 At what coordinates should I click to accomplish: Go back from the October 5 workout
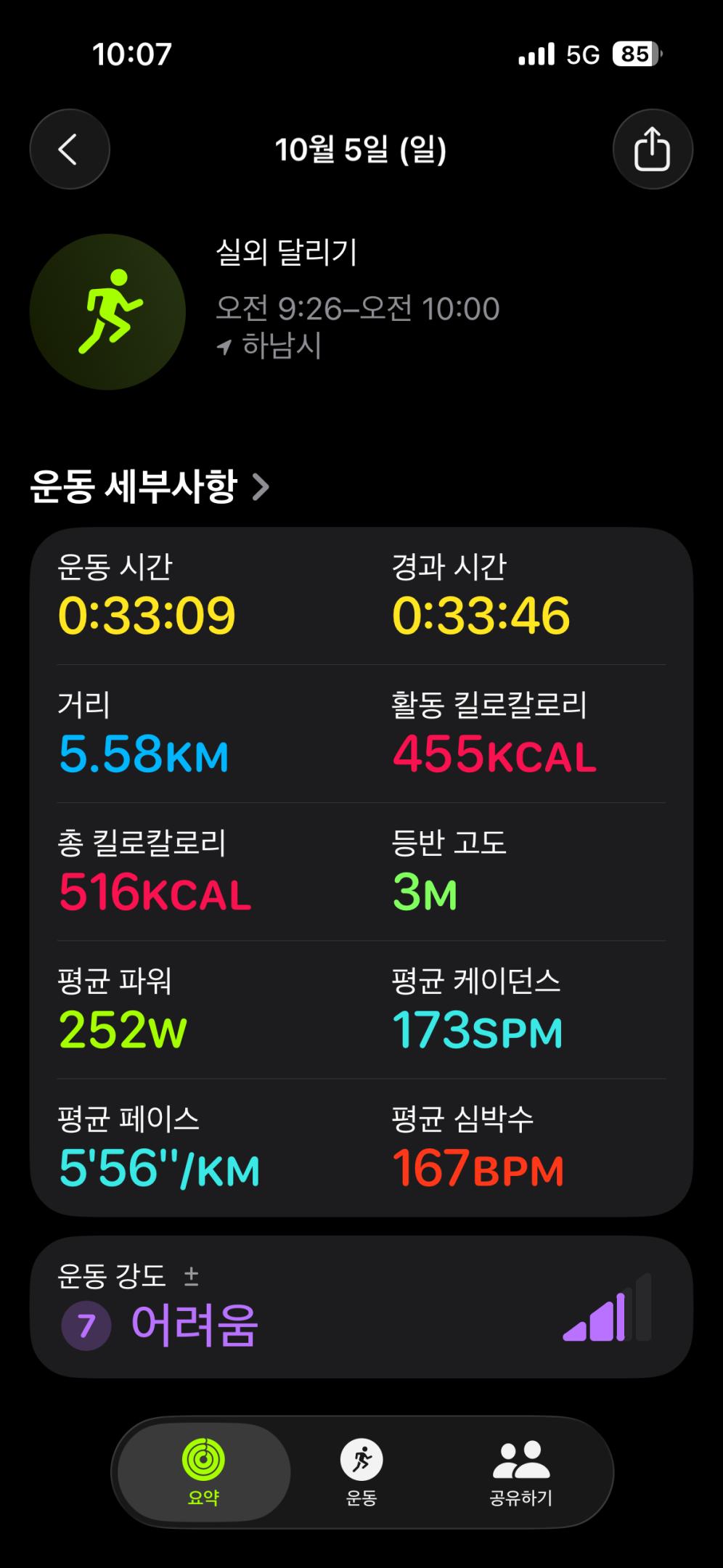click(70, 150)
